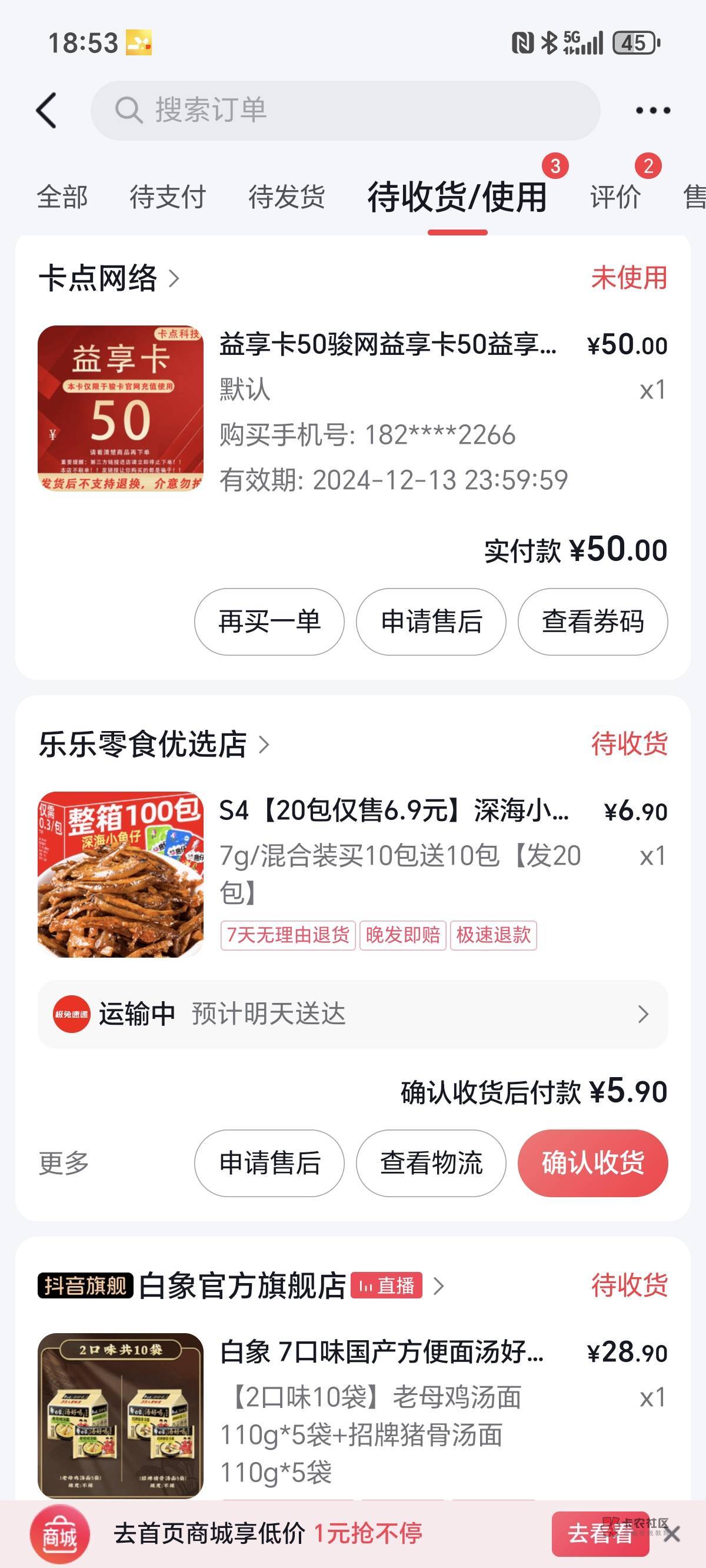Tap the 搜索订单 search field
This screenshot has width=706, height=1568.
[x=345, y=111]
